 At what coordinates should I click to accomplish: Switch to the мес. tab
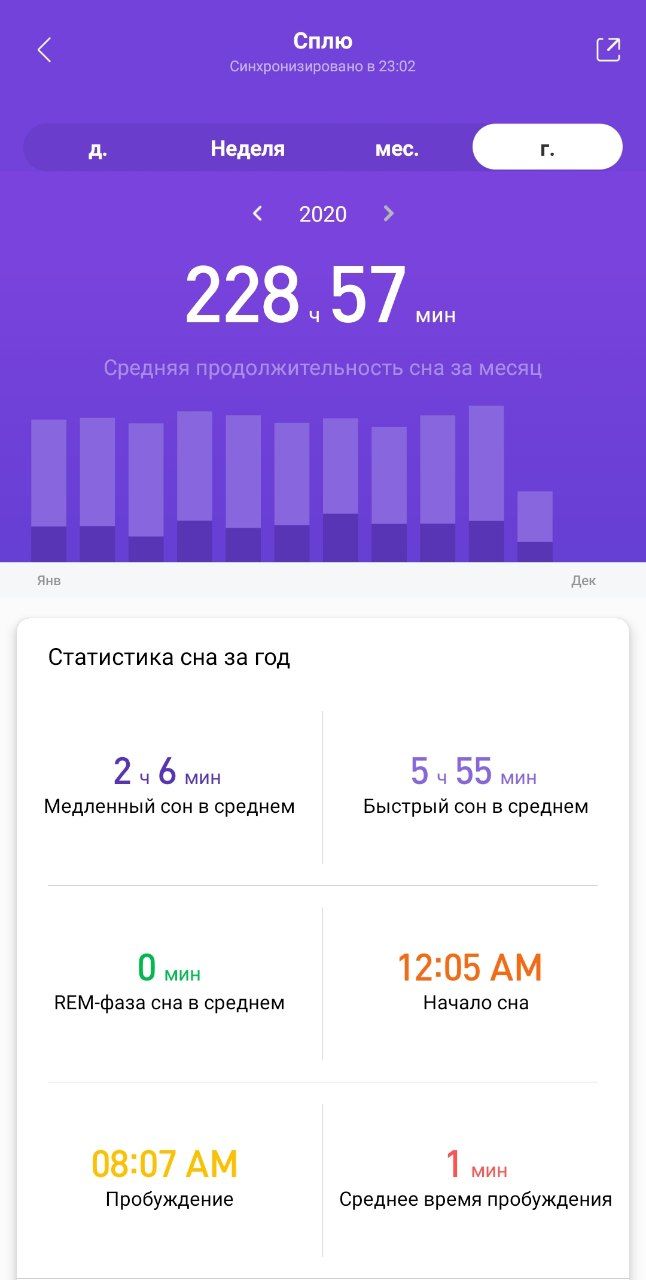(x=396, y=149)
